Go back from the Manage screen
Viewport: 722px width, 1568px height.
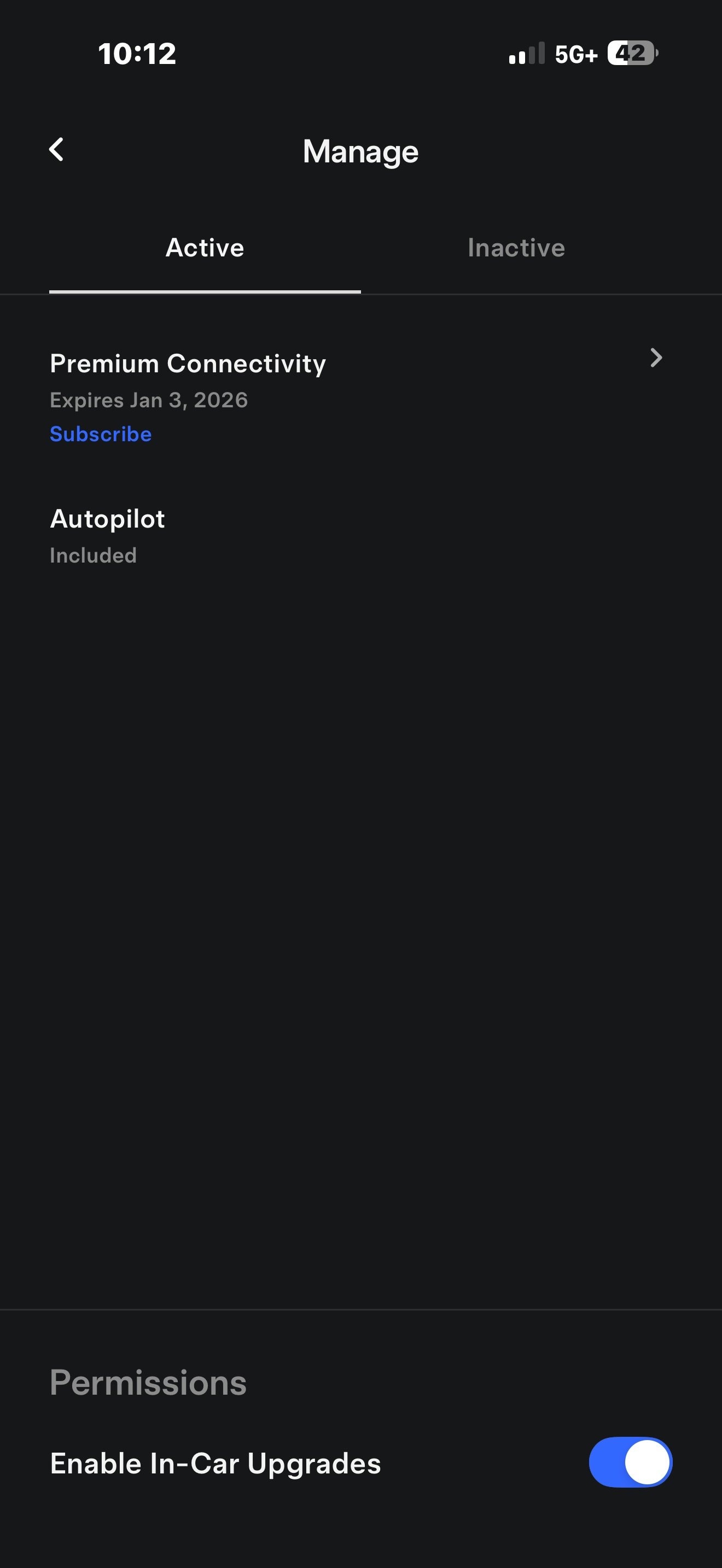tap(56, 150)
